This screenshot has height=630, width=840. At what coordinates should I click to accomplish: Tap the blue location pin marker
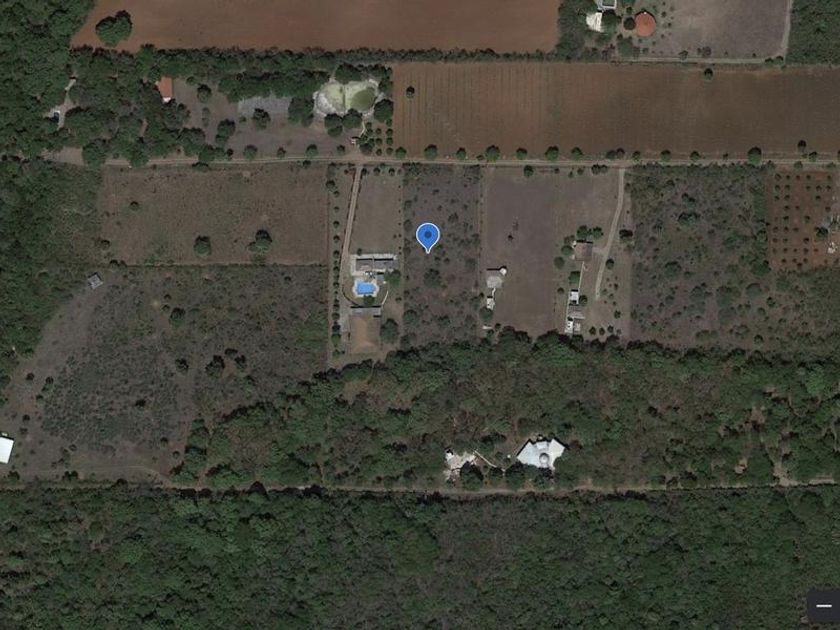428,236
